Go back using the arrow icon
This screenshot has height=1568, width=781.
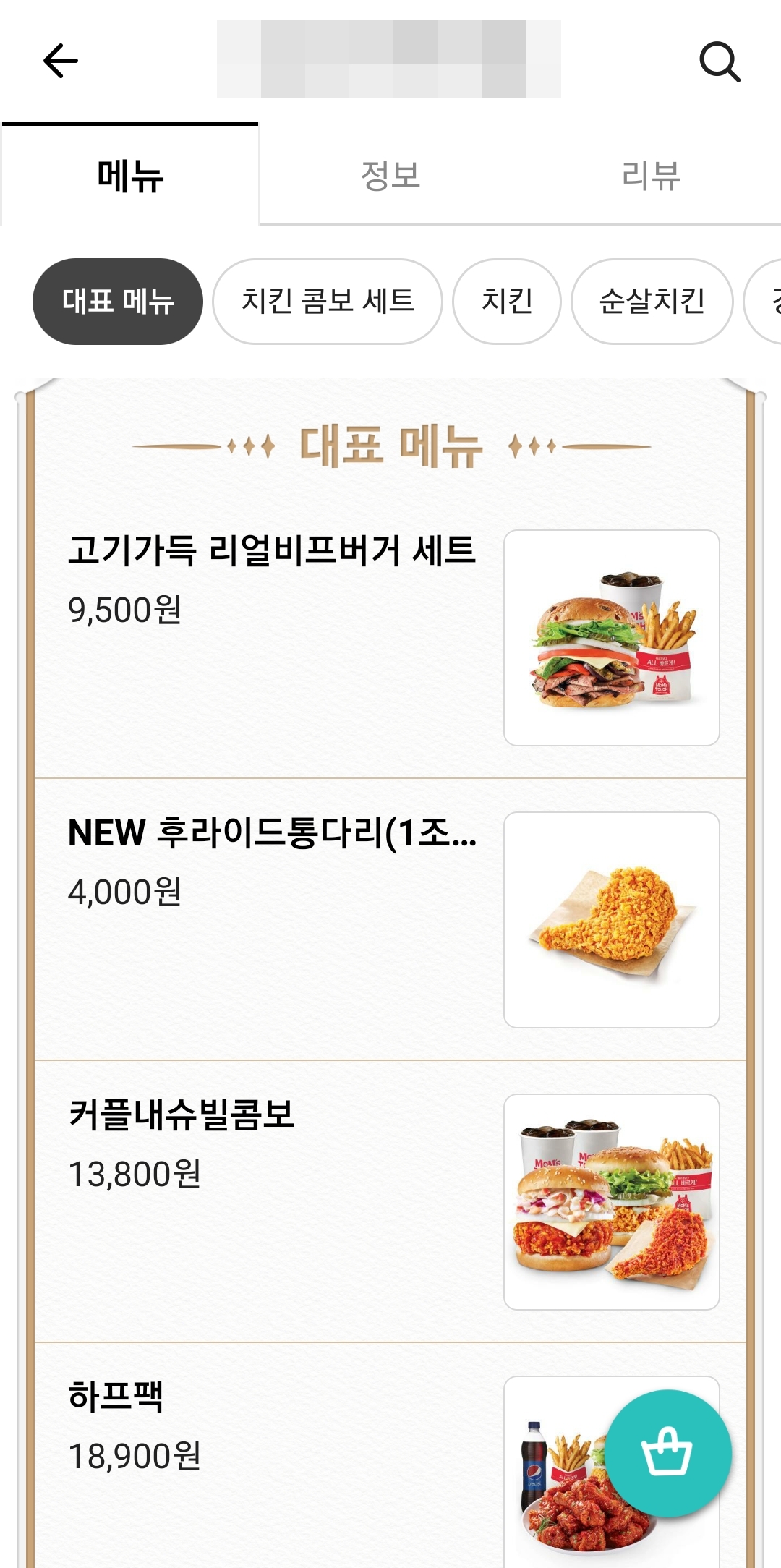point(61,61)
